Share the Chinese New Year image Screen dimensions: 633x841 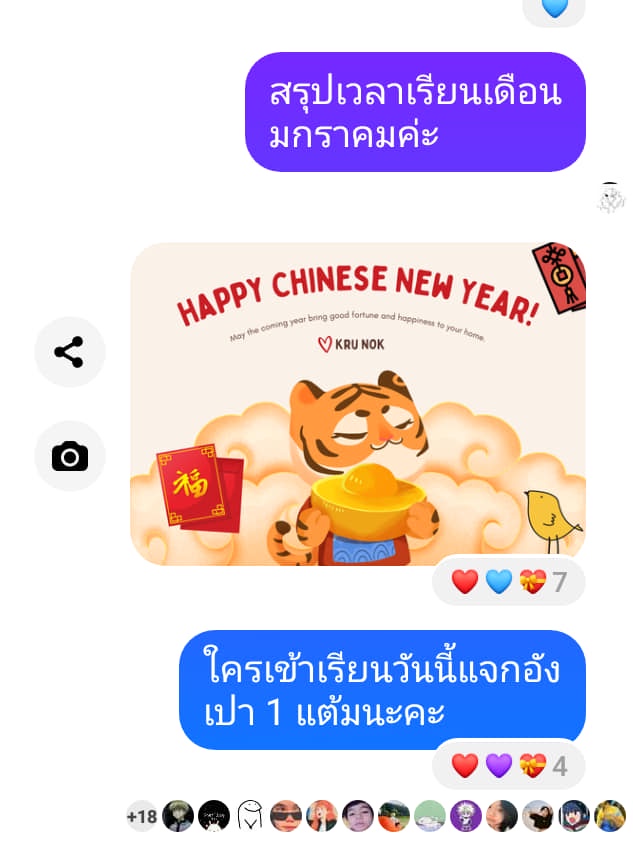coord(69,352)
